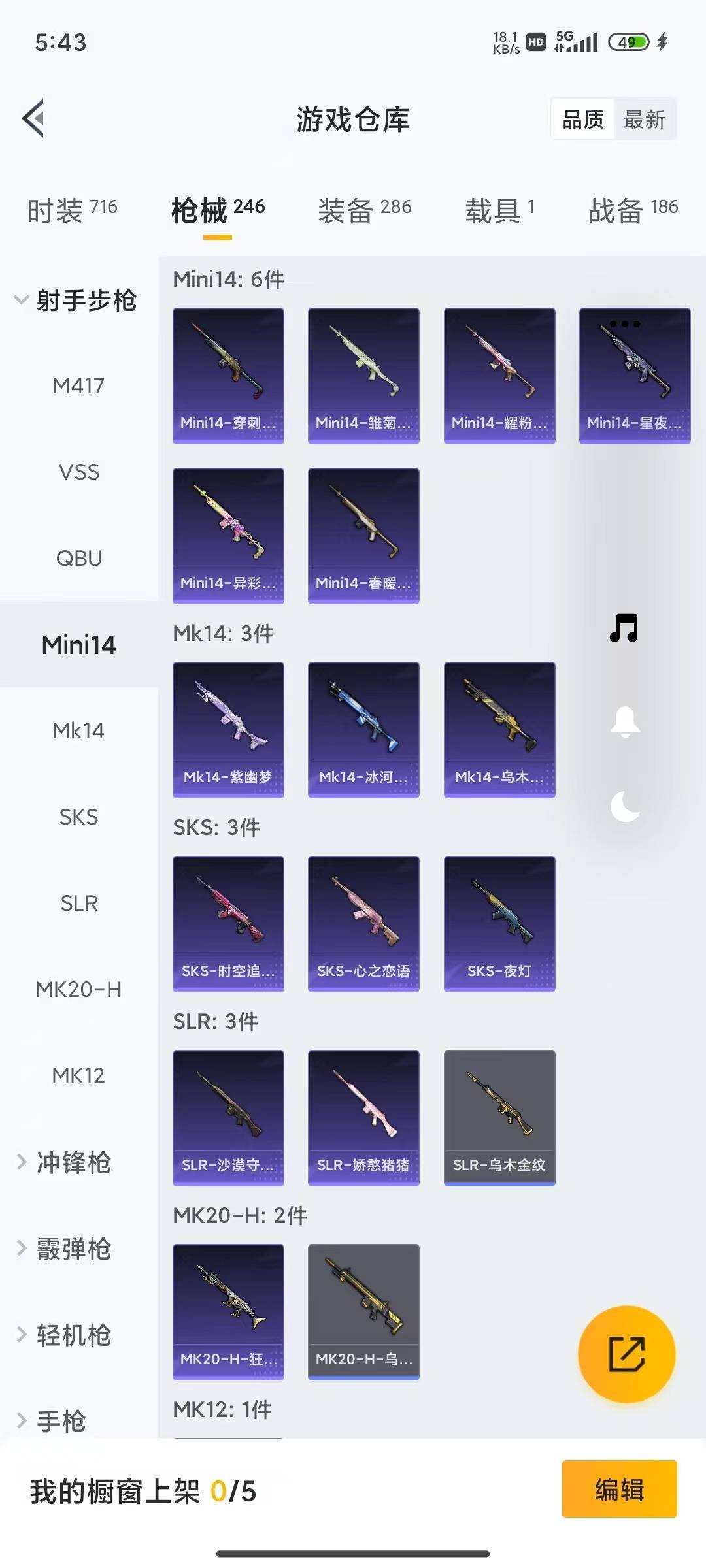This screenshot has height=1568, width=706.
Task: Open the Mini14-穿刺 skin
Action: click(228, 376)
